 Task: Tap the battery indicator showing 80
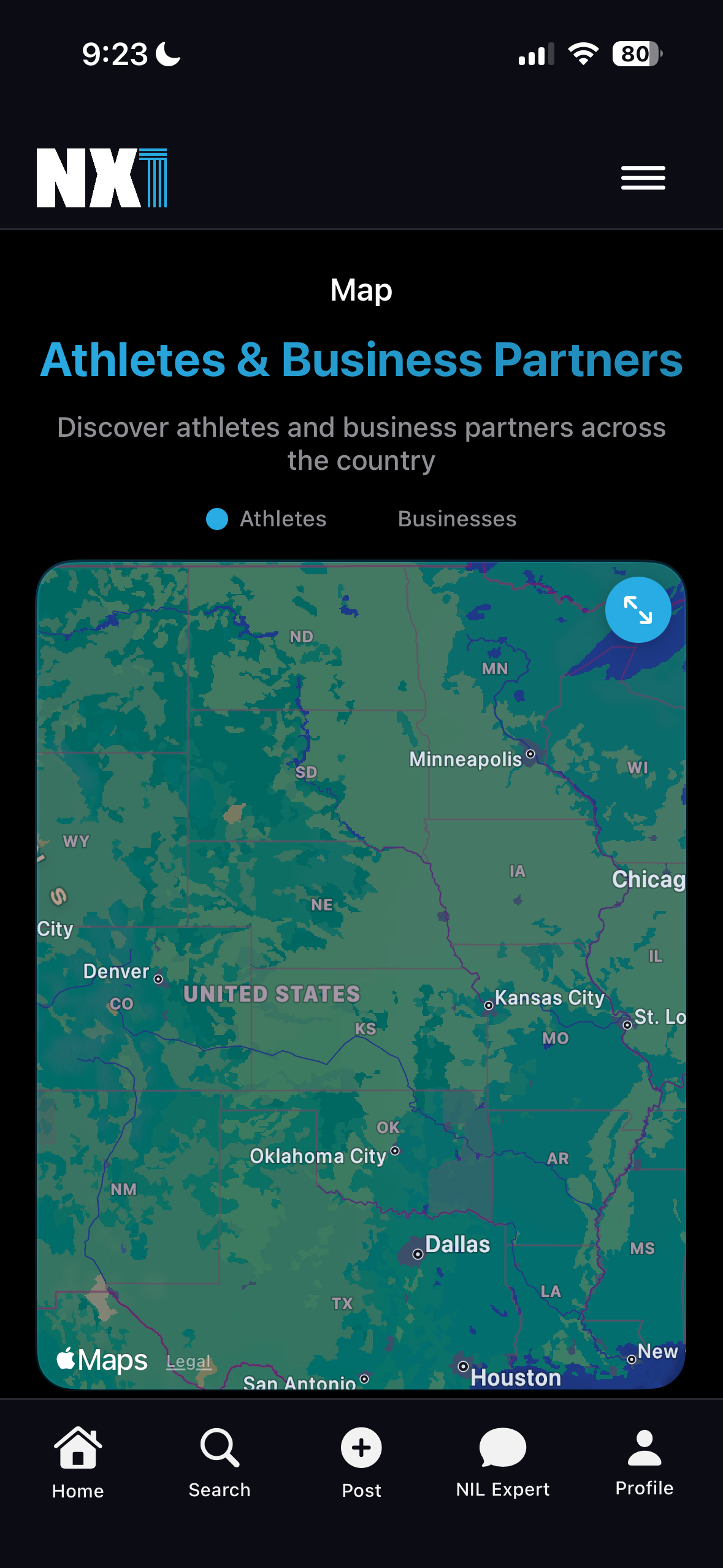[x=636, y=53]
